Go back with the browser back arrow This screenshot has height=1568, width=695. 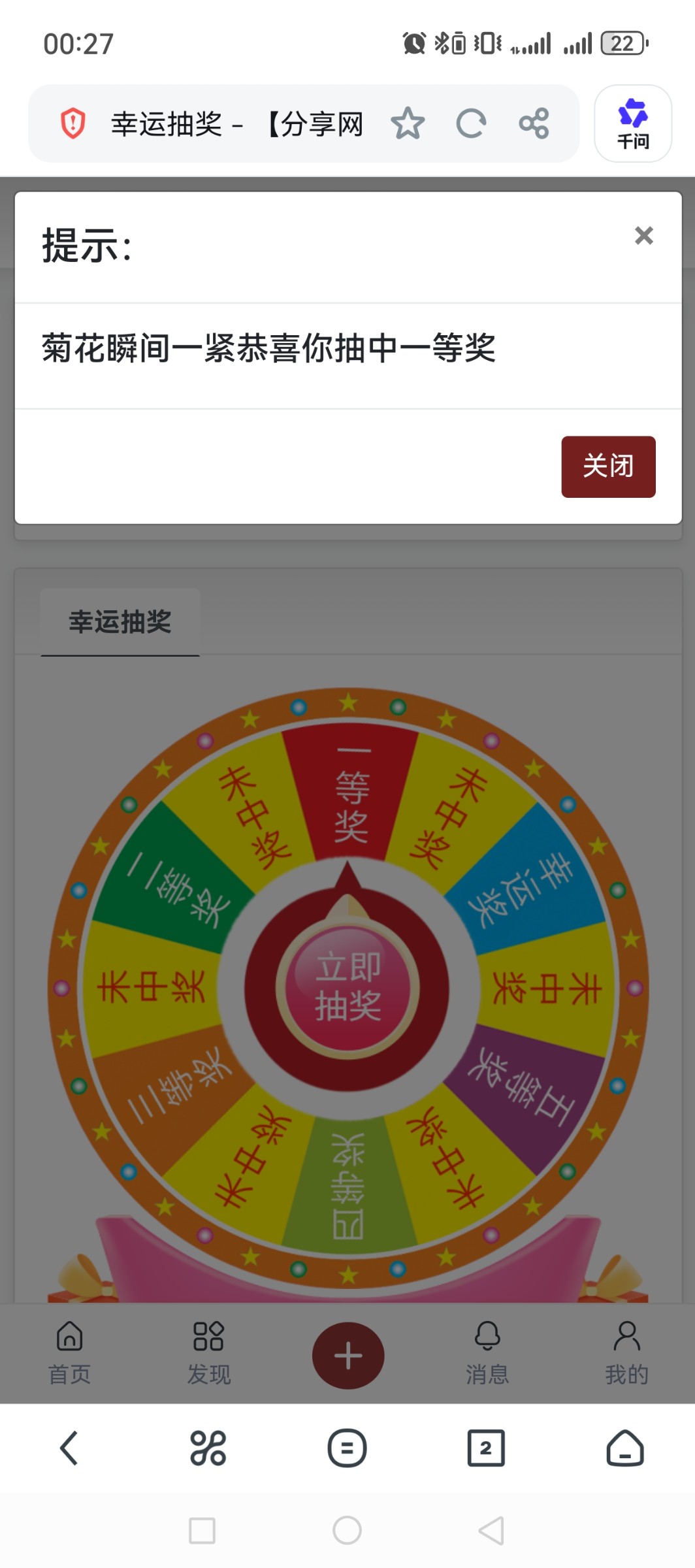pos(69,1448)
